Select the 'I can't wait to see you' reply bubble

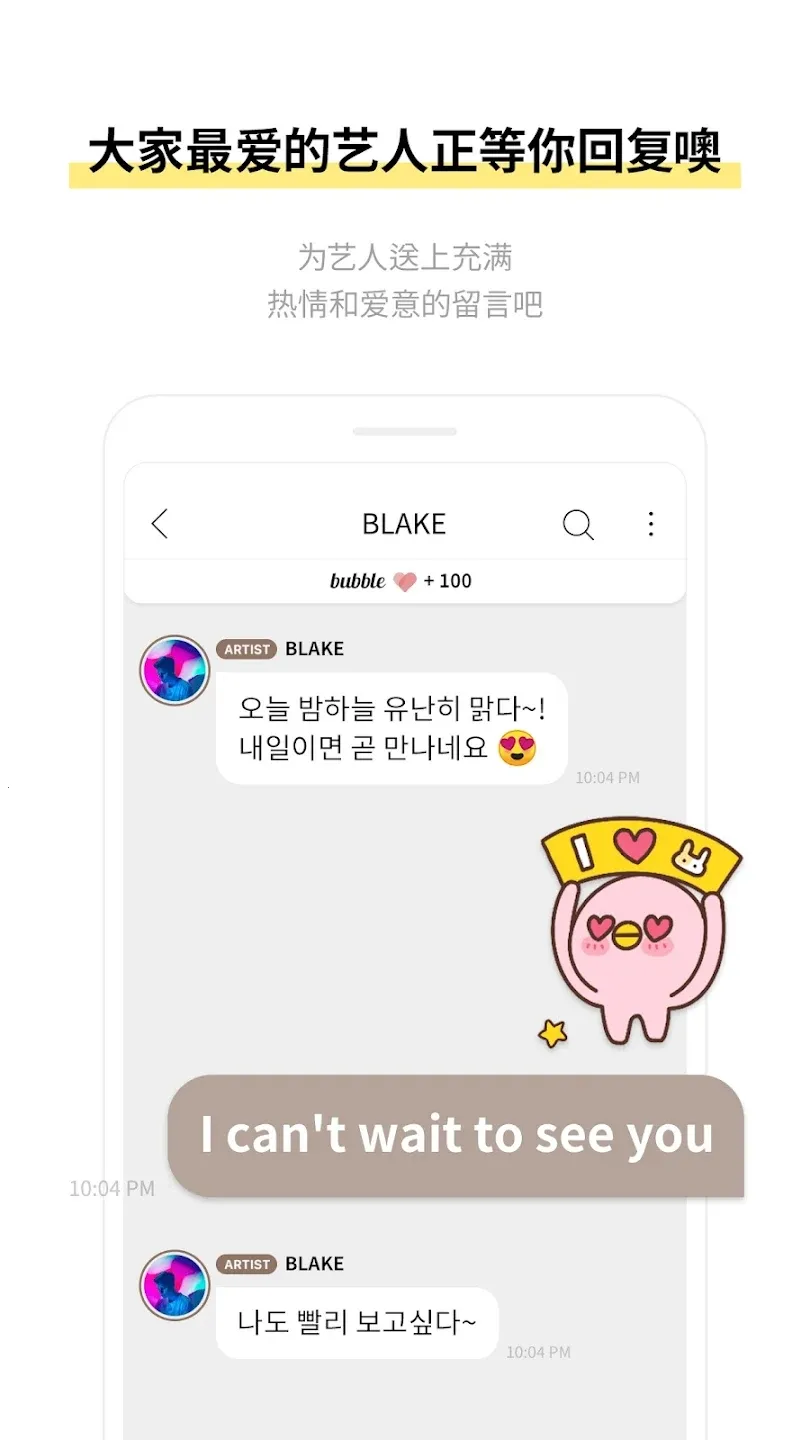click(455, 1135)
